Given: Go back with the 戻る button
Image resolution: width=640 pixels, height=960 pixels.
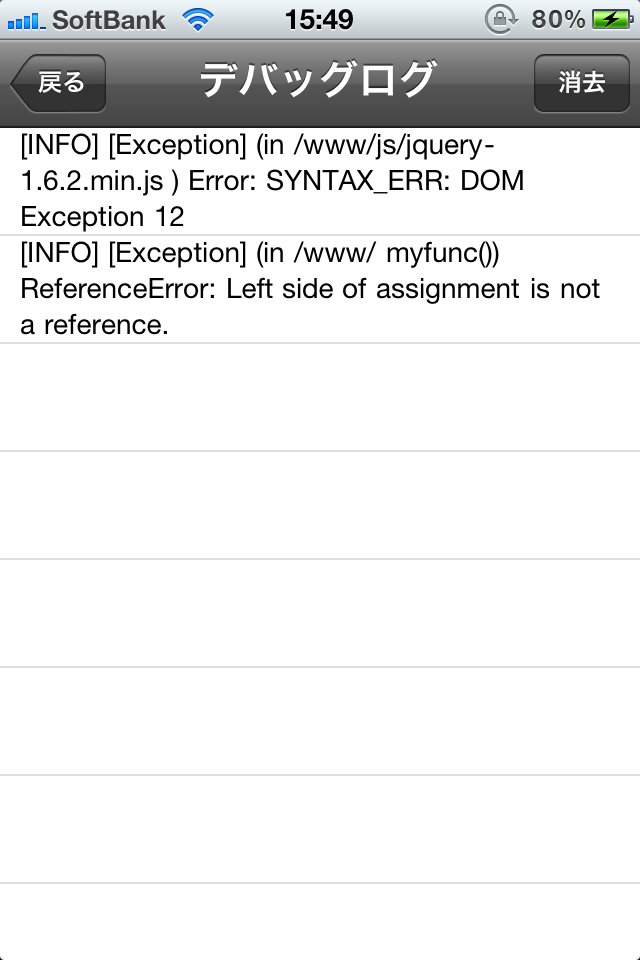Looking at the screenshot, I should pos(60,83).
